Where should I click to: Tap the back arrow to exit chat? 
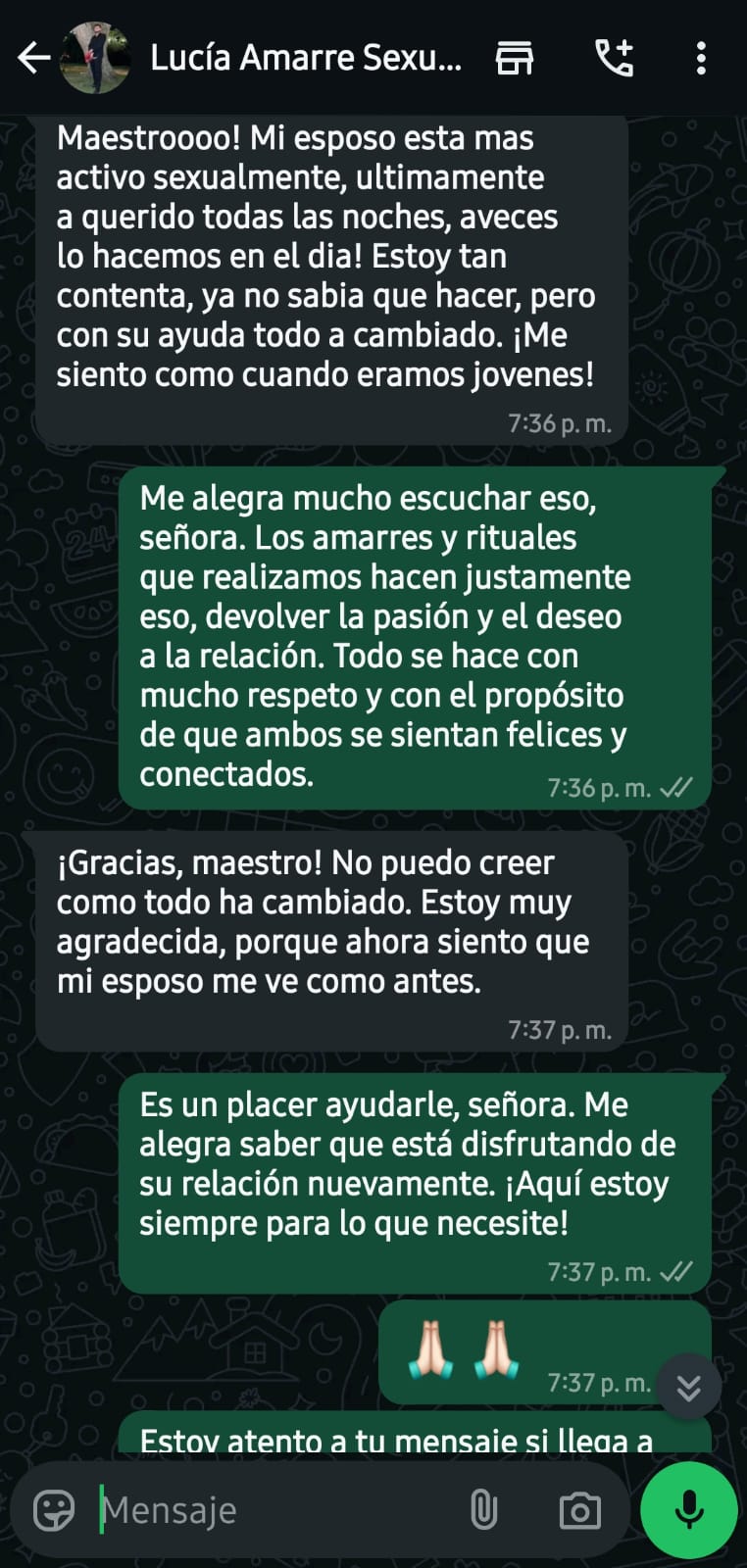[x=33, y=58]
